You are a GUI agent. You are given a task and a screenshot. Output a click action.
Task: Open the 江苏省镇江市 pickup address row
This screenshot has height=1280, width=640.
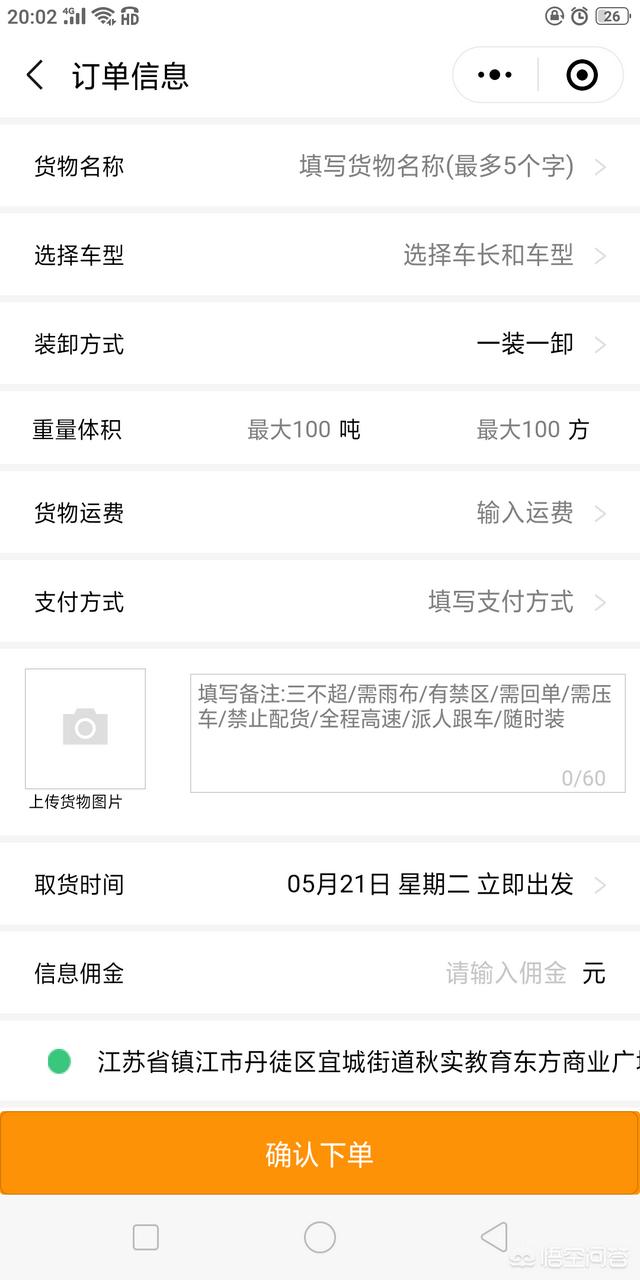tap(340, 1061)
